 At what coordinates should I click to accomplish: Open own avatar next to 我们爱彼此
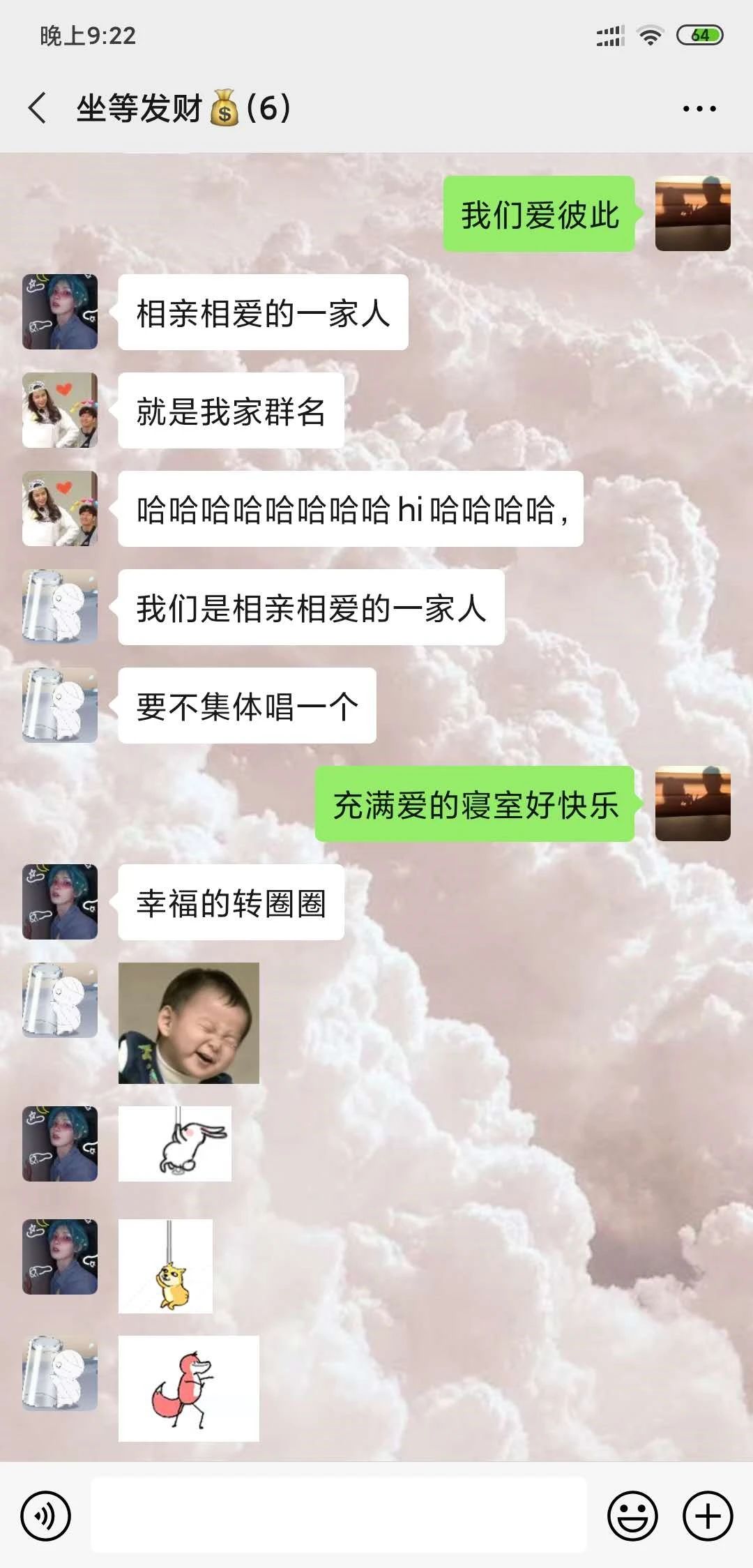click(692, 213)
